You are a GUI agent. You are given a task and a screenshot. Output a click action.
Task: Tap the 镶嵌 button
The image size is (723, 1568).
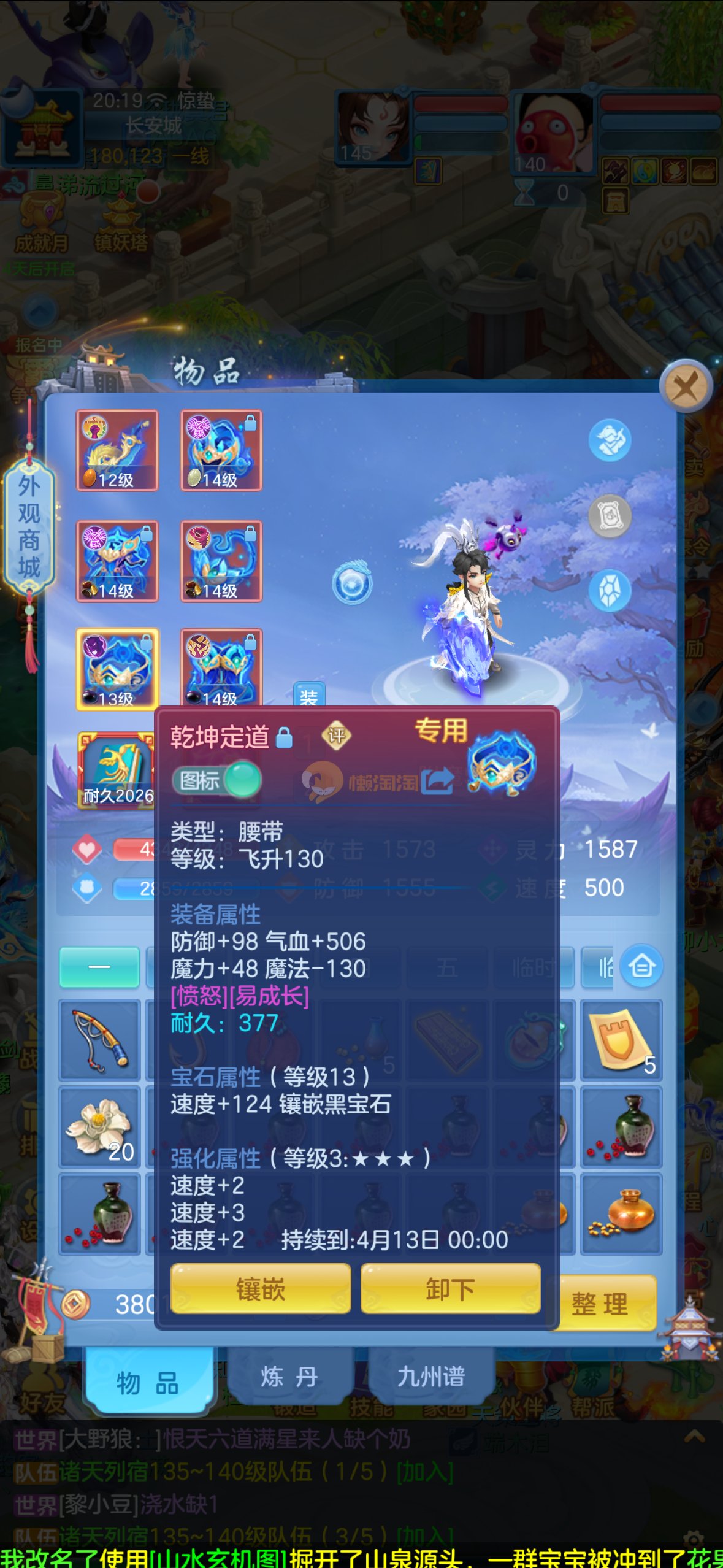(x=261, y=1289)
